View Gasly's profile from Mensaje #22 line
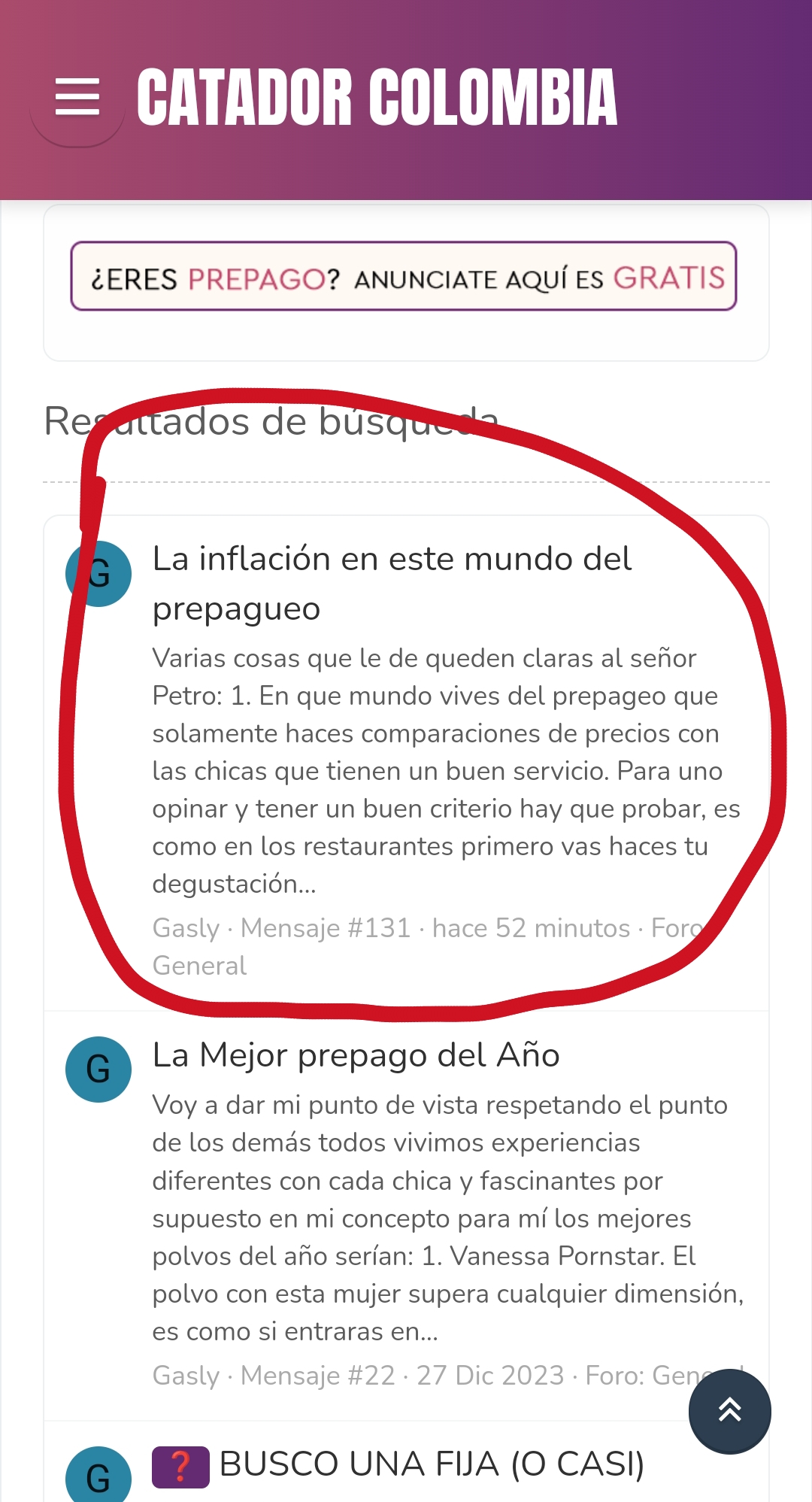Viewport: 812px width, 1502px height. (186, 1375)
